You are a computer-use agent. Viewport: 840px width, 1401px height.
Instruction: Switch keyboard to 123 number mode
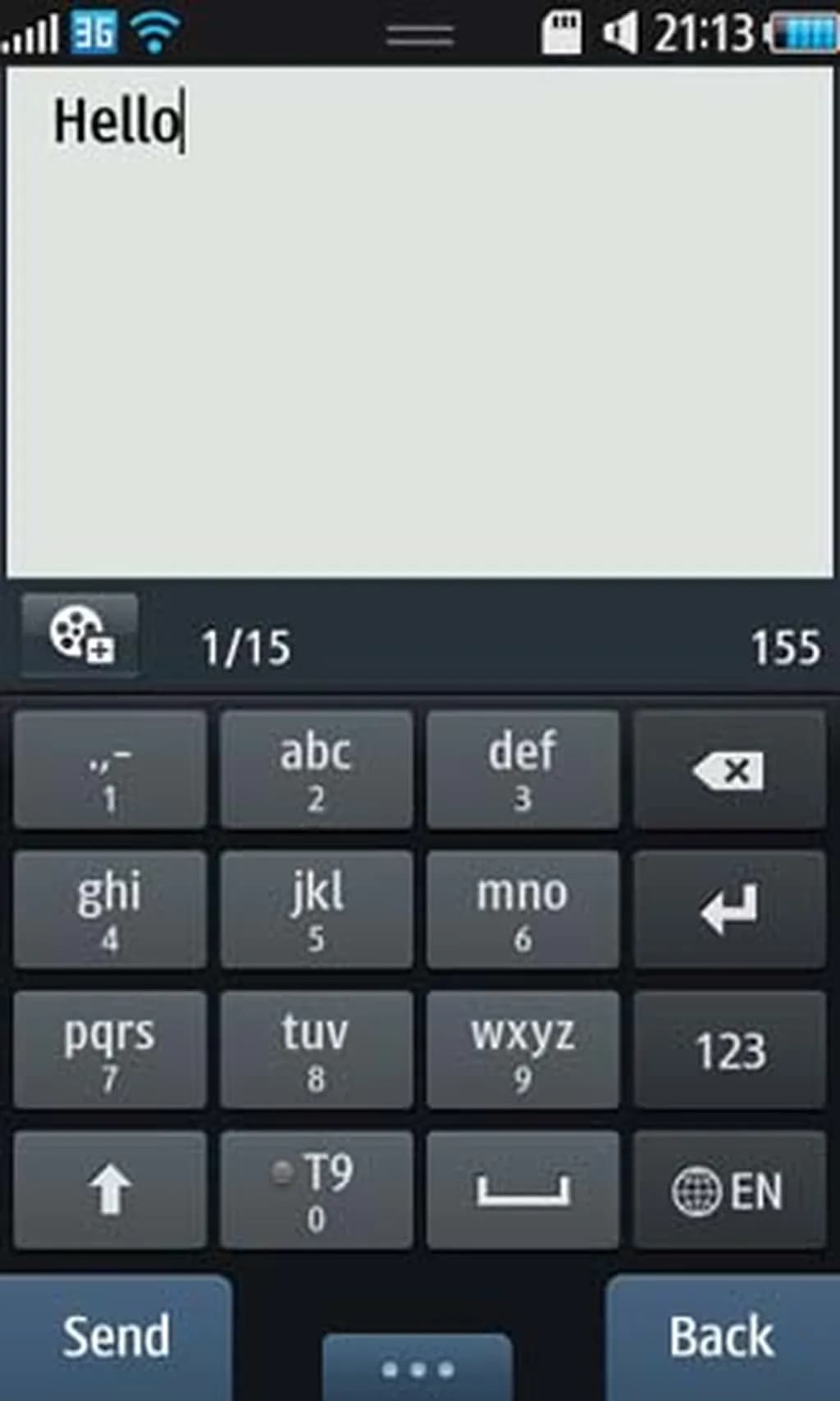[729, 1051]
